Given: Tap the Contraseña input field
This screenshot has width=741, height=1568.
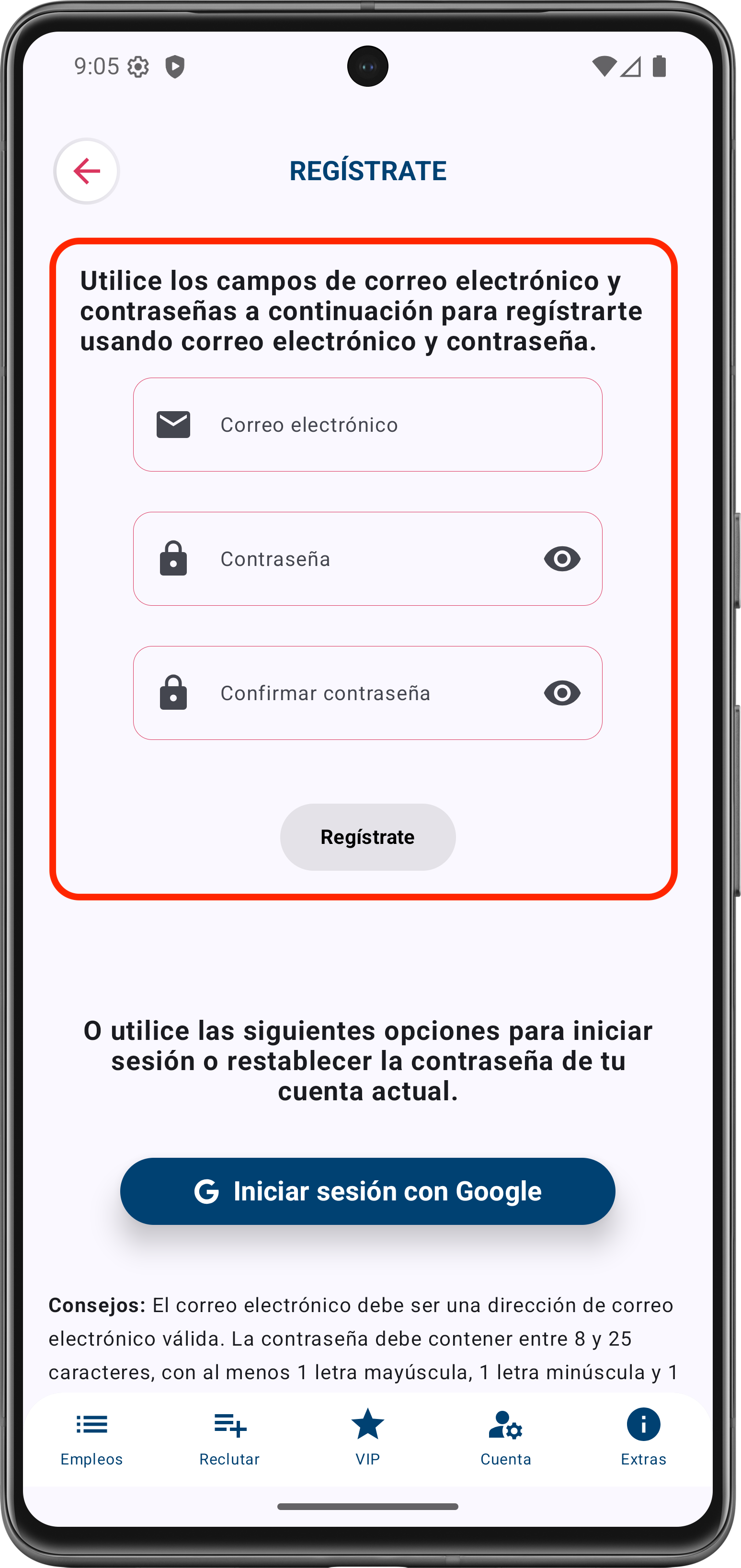Looking at the screenshot, I should pyautogui.click(x=365, y=559).
